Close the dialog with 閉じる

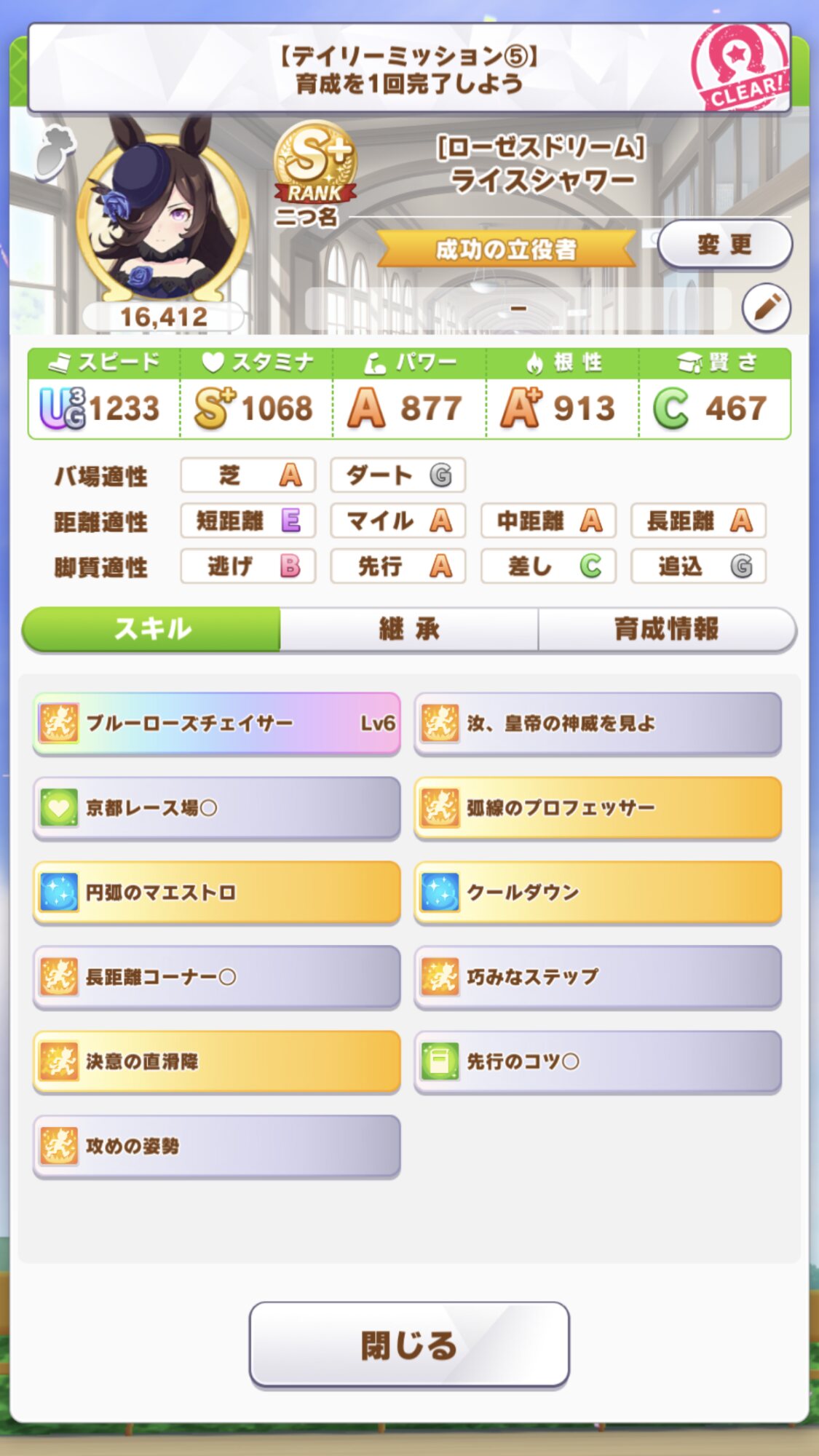pos(409,1345)
